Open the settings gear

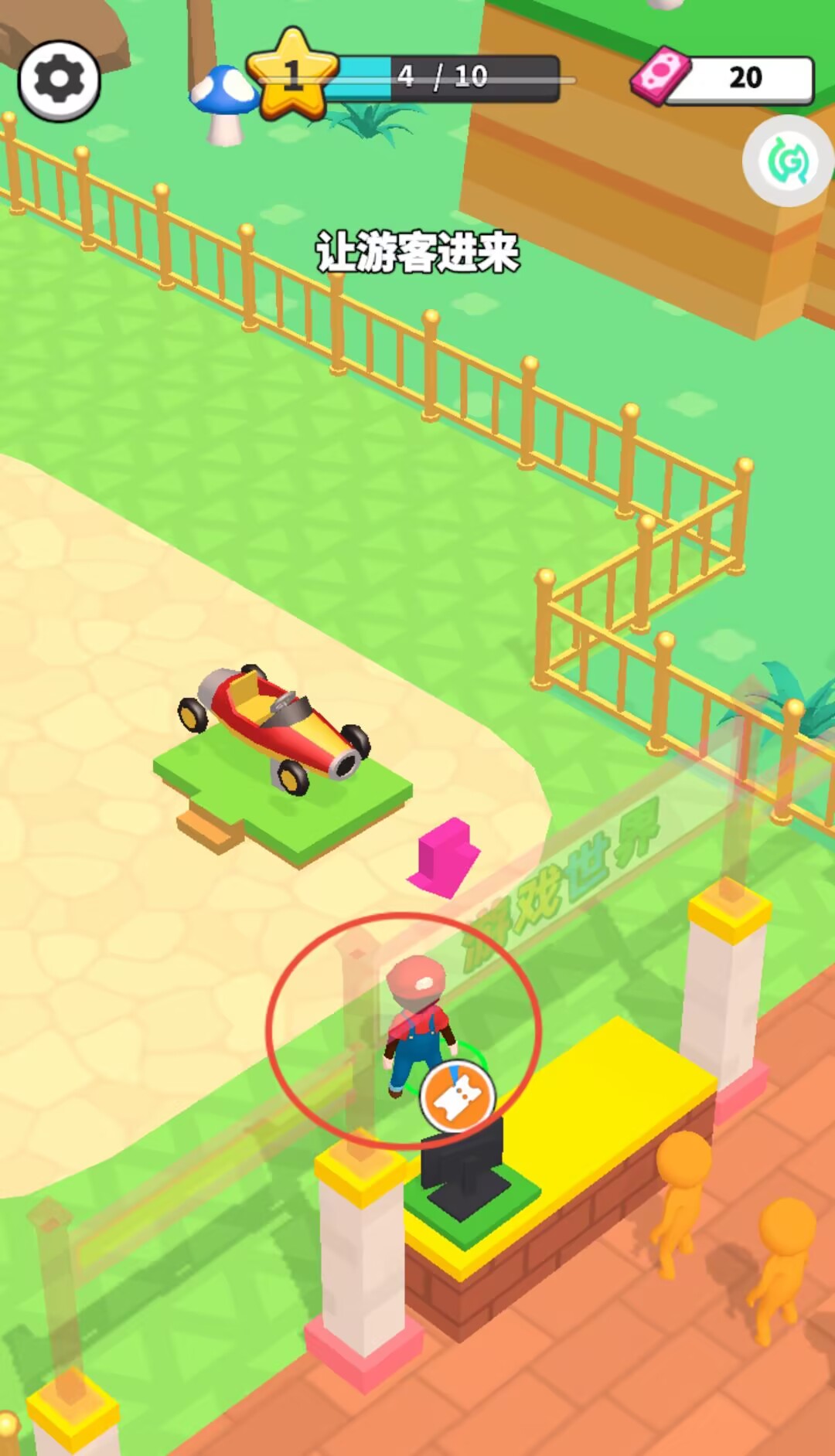[x=60, y=80]
